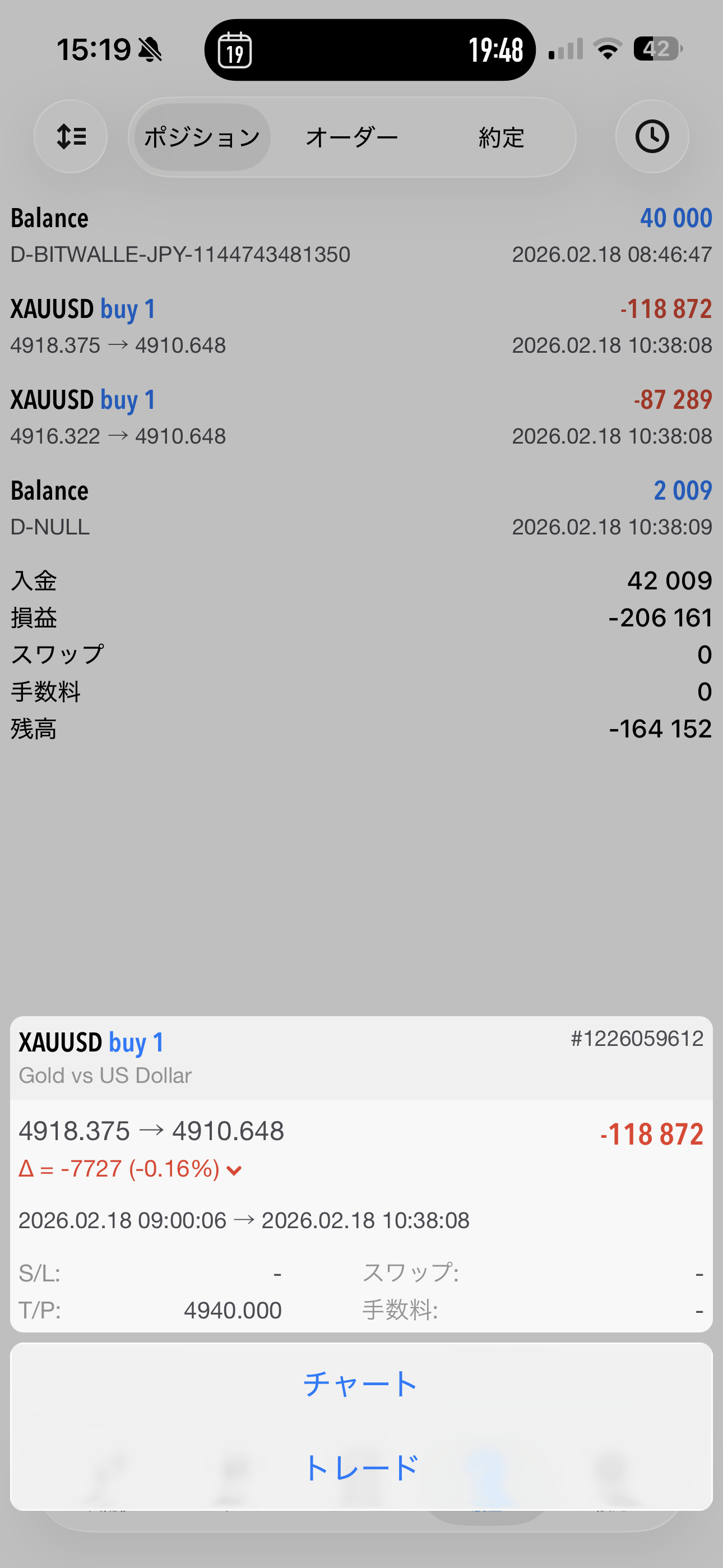Tap トレード to trade XAUUSD
This screenshot has height=1568, width=723.
pyautogui.click(x=361, y=1468)
